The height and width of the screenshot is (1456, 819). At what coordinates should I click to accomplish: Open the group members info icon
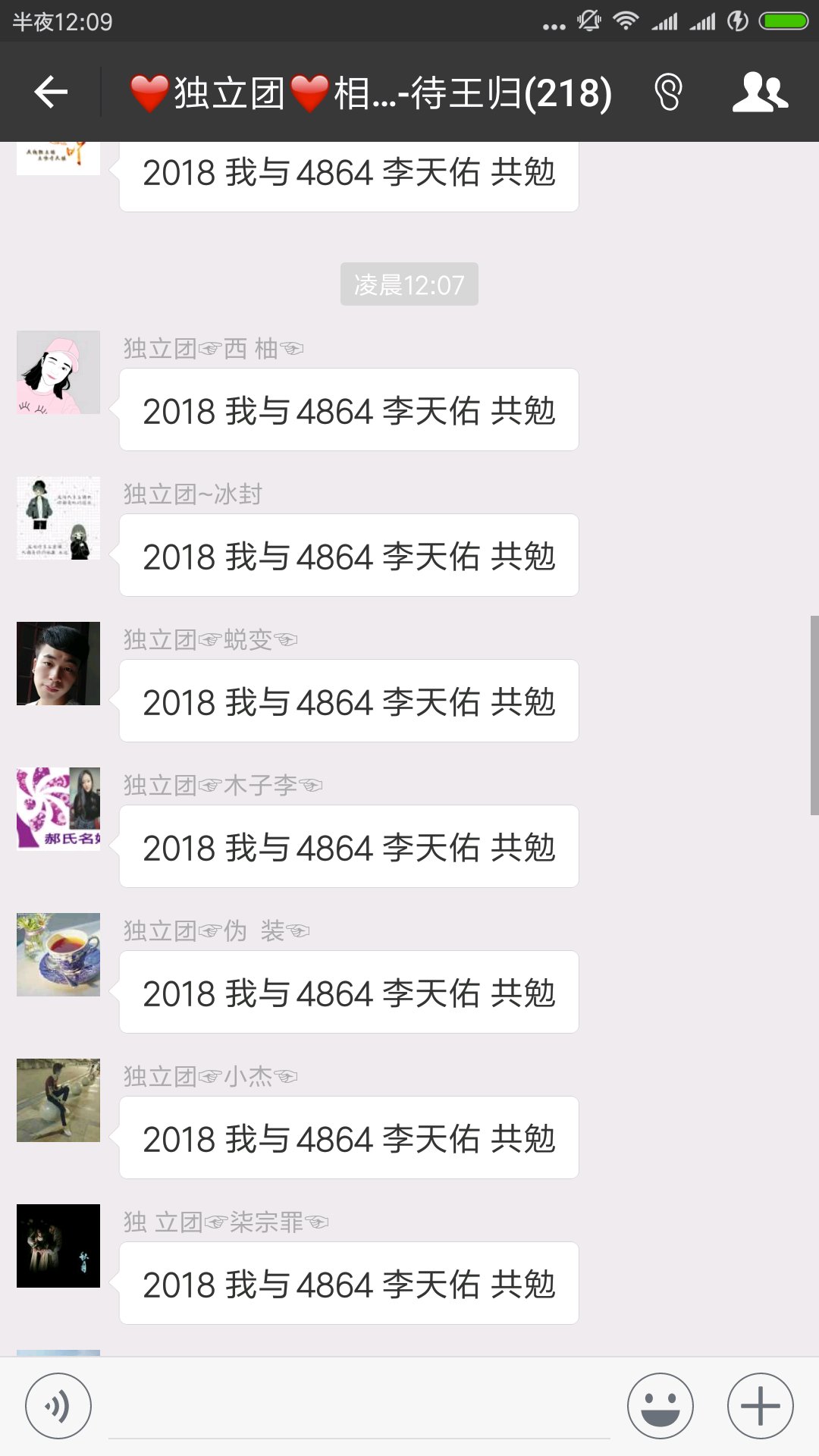760,93
